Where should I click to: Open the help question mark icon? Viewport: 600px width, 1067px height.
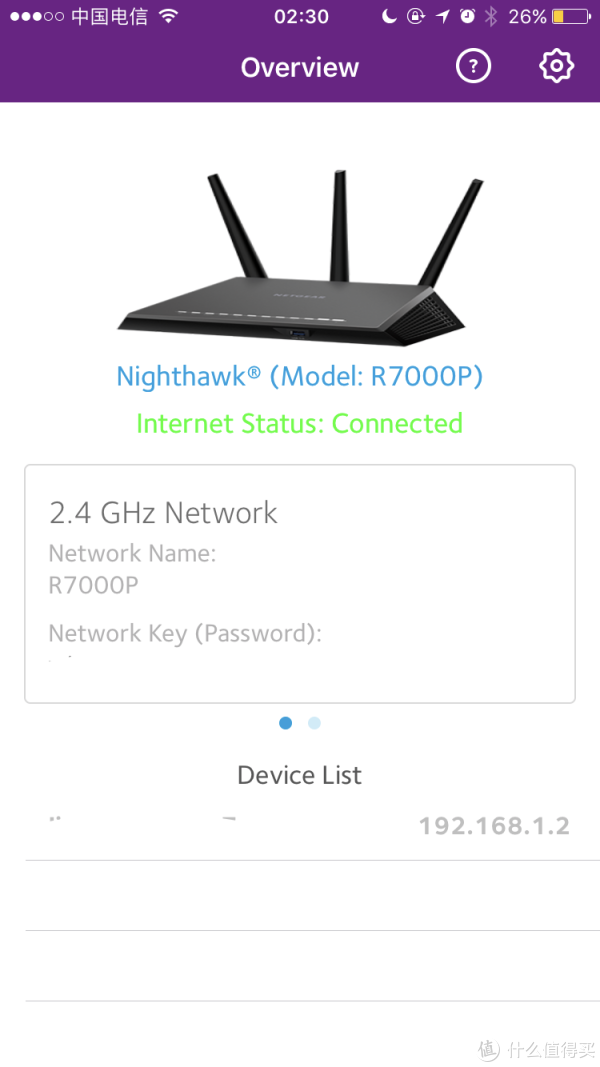pyautogui.click(x=473, y=66)
